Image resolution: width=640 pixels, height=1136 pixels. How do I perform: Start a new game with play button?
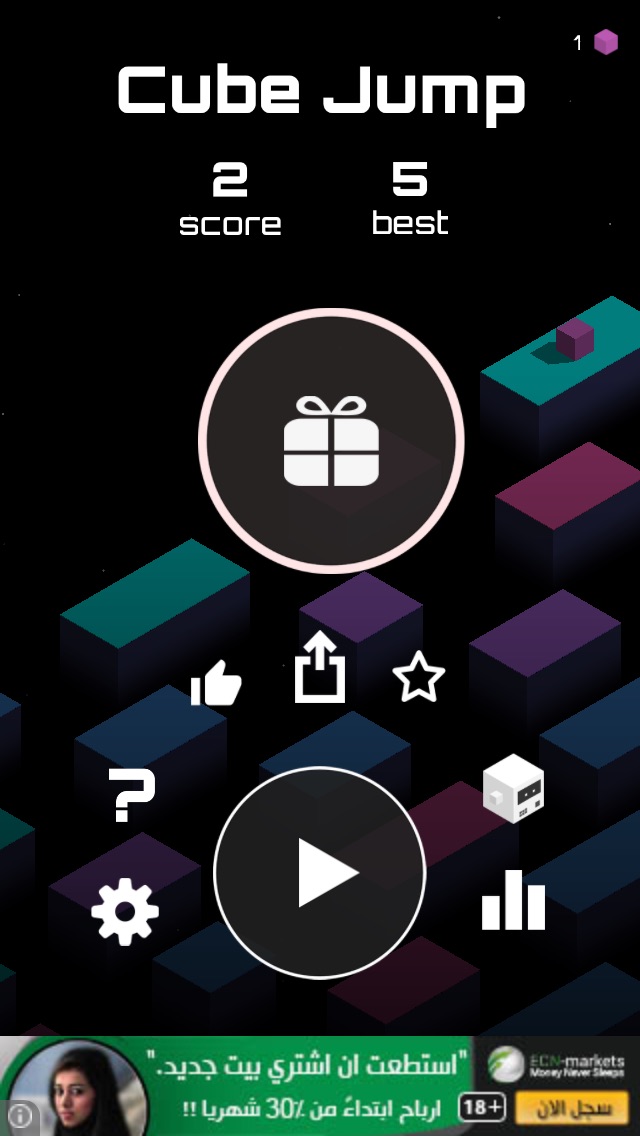tap(320, 872)
